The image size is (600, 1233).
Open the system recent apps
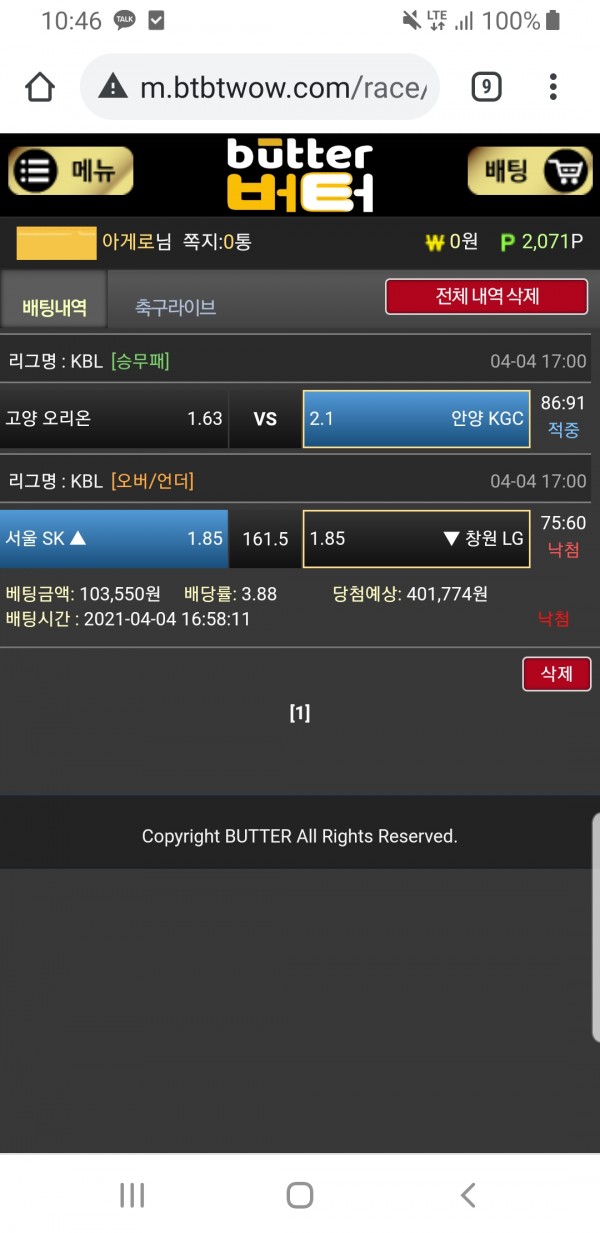132,1194
